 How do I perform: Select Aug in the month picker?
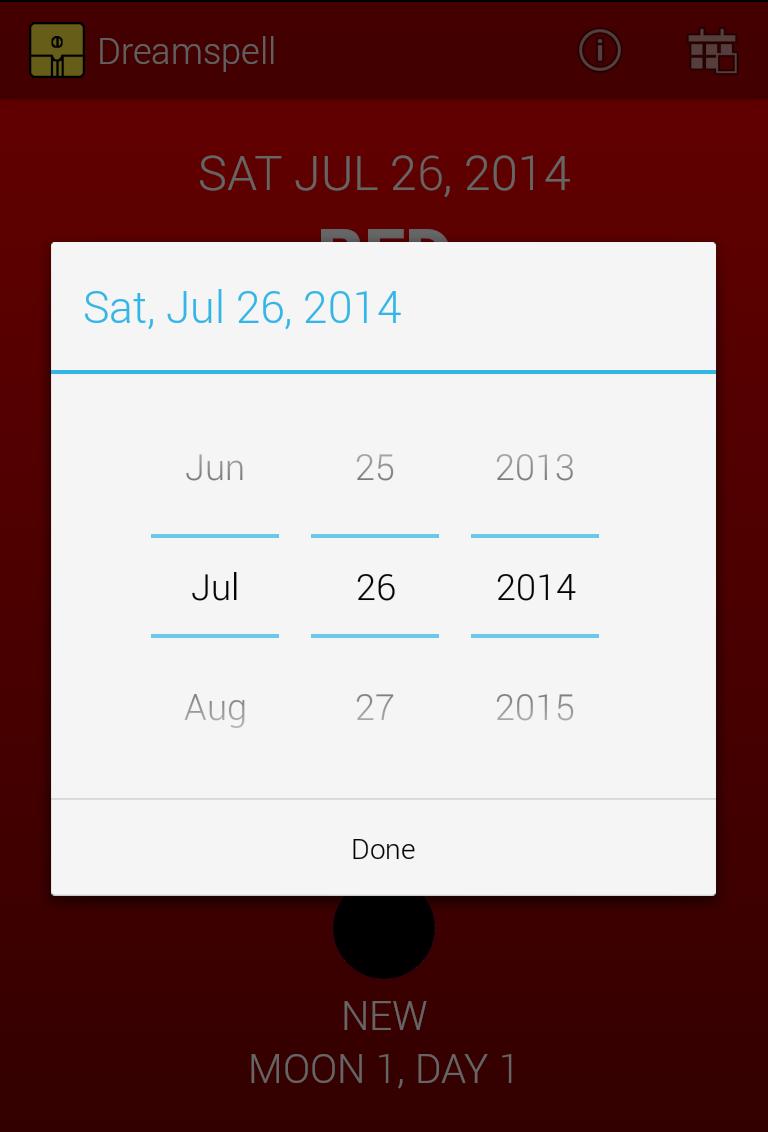point(215,708)
